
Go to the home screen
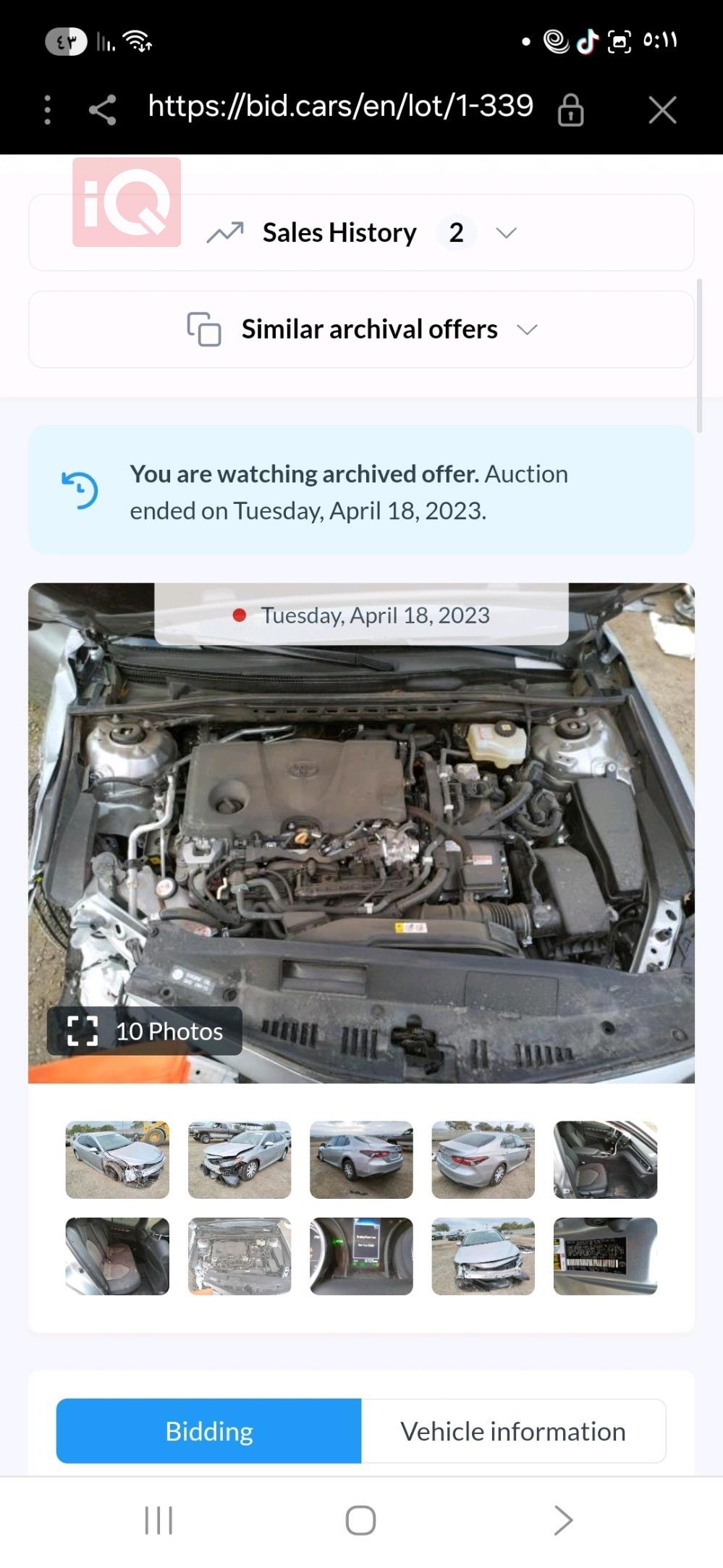[360, 1520]
